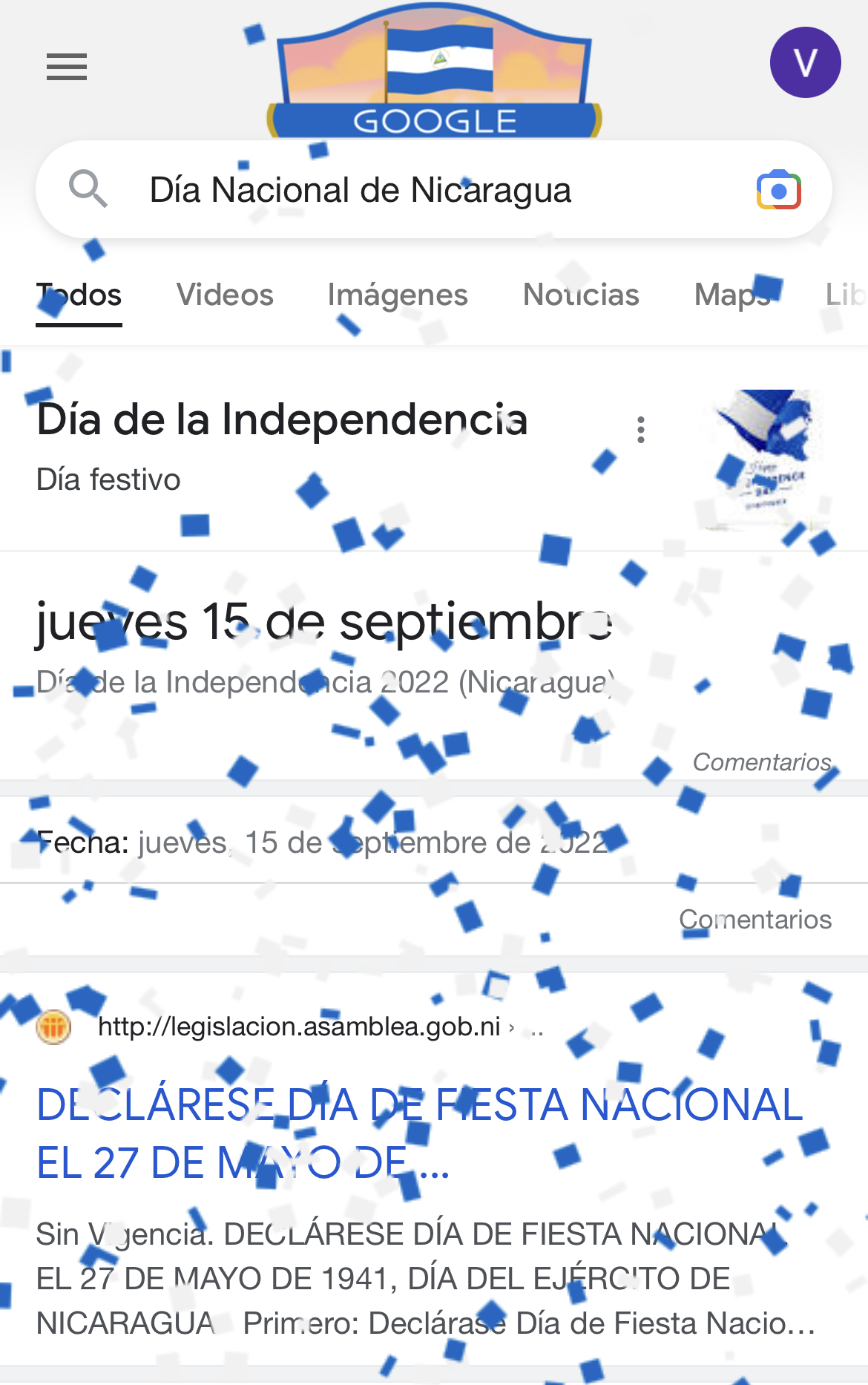Select the Todos tab
This screenshot has width=868, height=1385.
click(79, 295)
